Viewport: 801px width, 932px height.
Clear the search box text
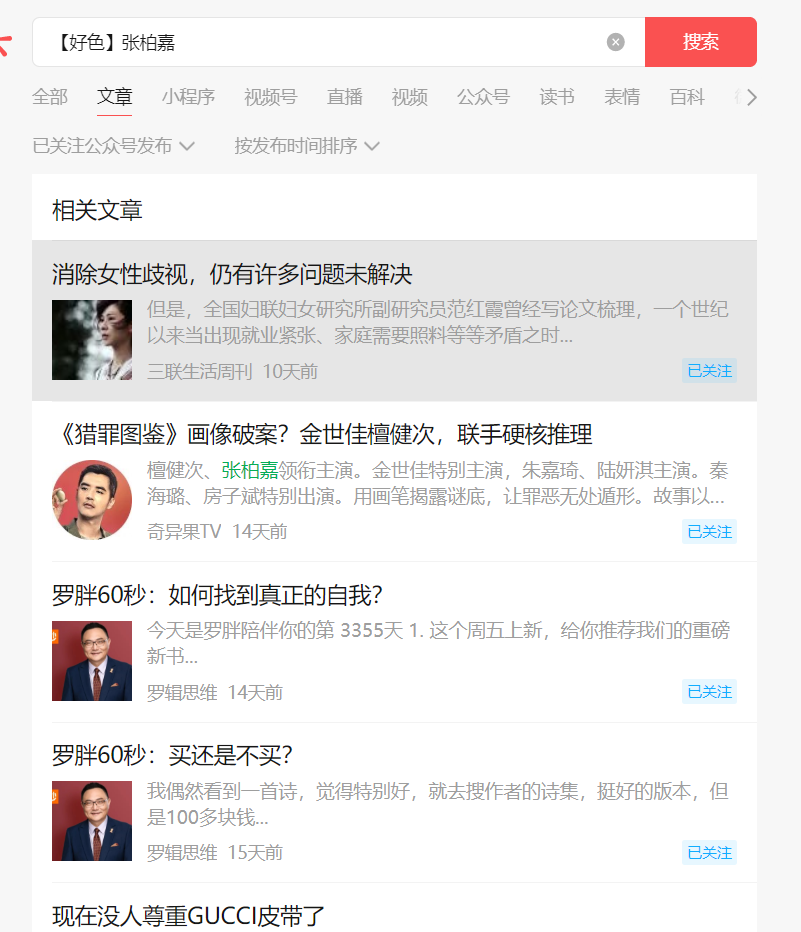tap(616, 42)
